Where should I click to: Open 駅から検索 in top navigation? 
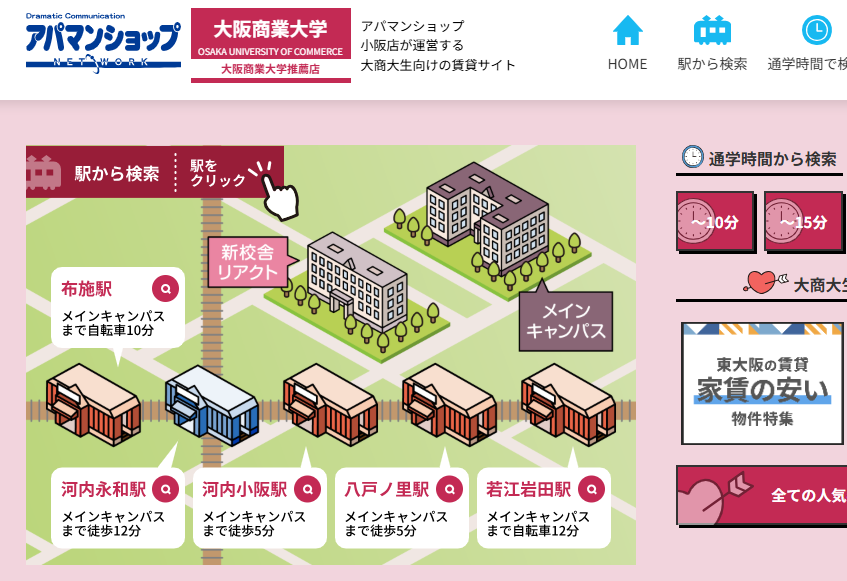click(712, 43)
